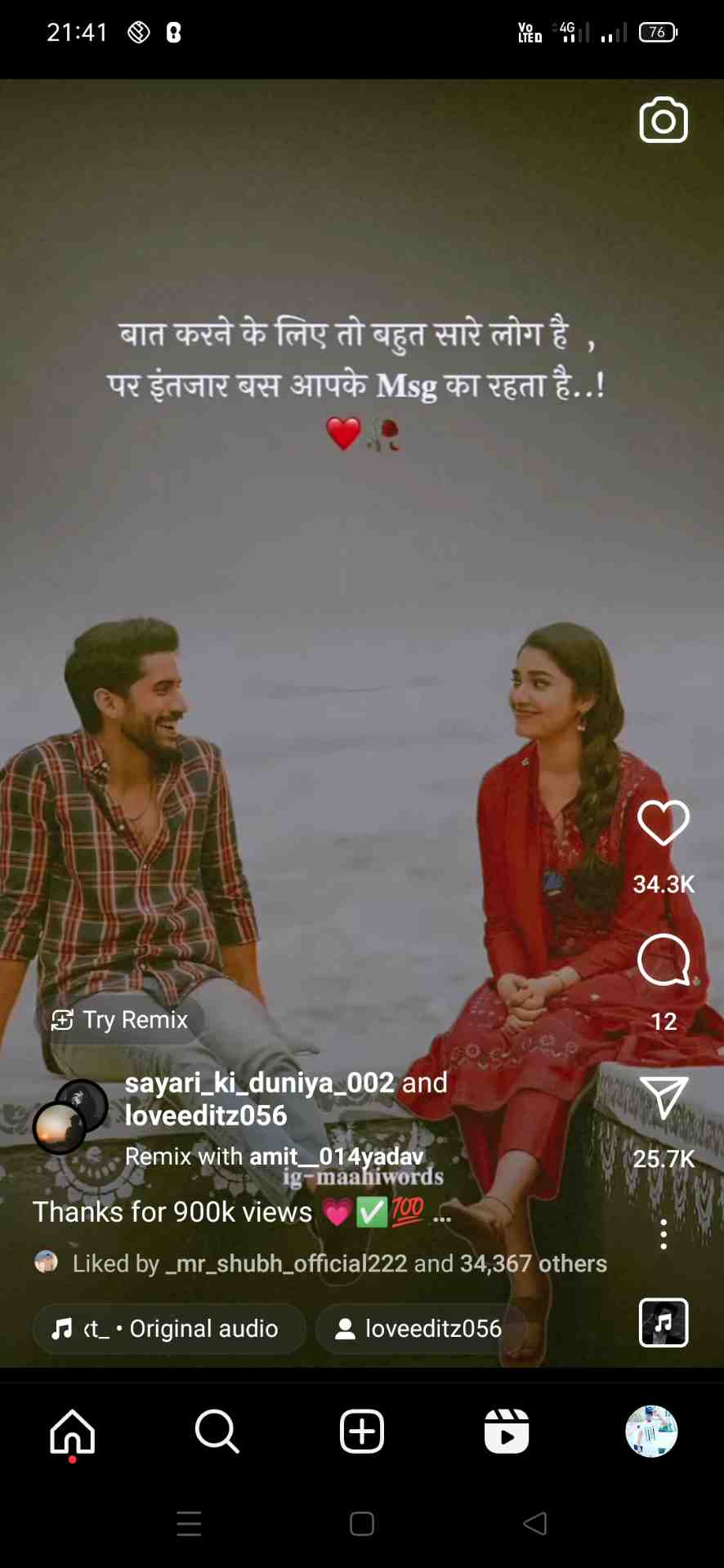The width and height of the screenshot is (724, 1568).
Task: Open the Original audio chip
Action: coord(169,1329)
